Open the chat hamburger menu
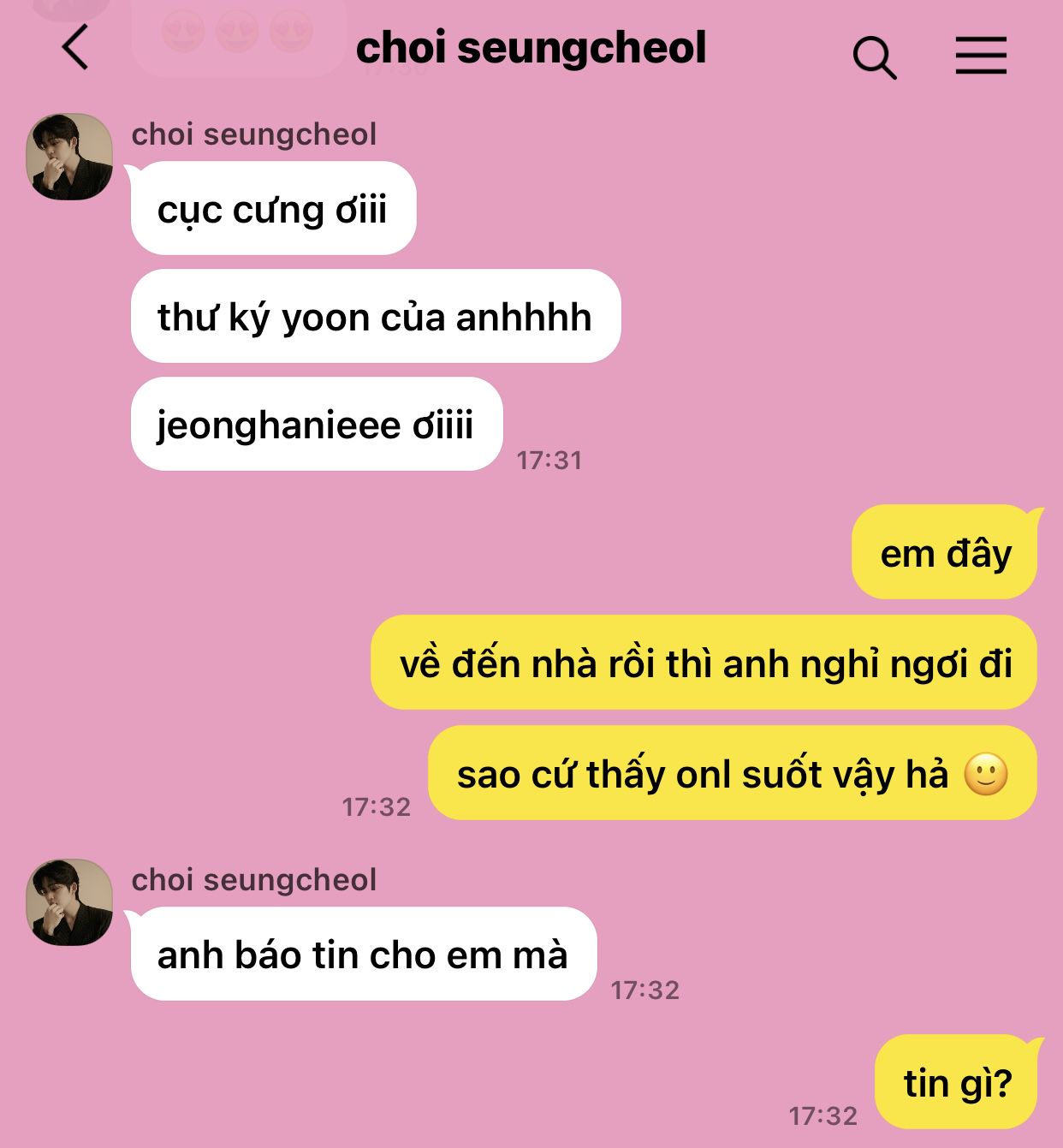Viewport: 1063px width, 1148px height. (981, 56)
